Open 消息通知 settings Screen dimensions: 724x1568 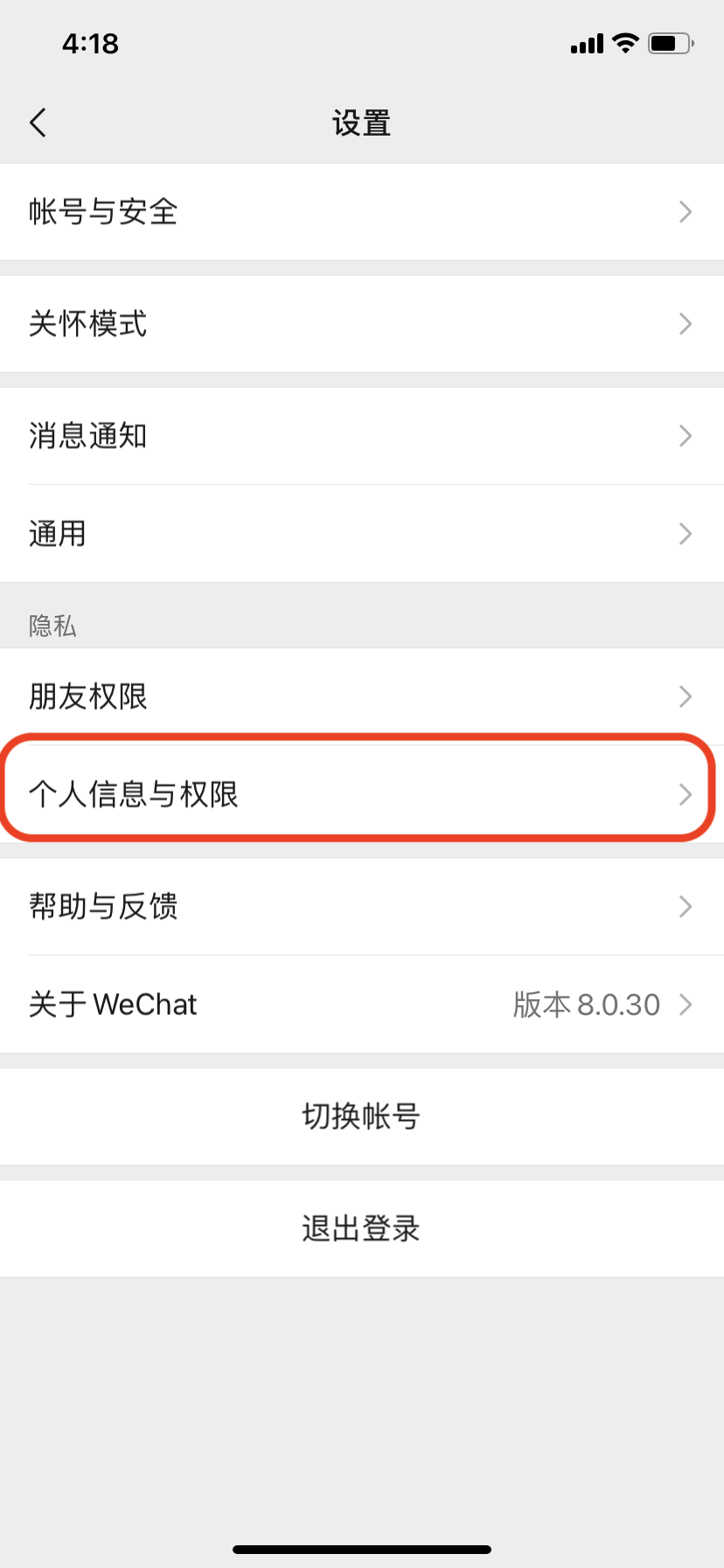tap(362, 436)
